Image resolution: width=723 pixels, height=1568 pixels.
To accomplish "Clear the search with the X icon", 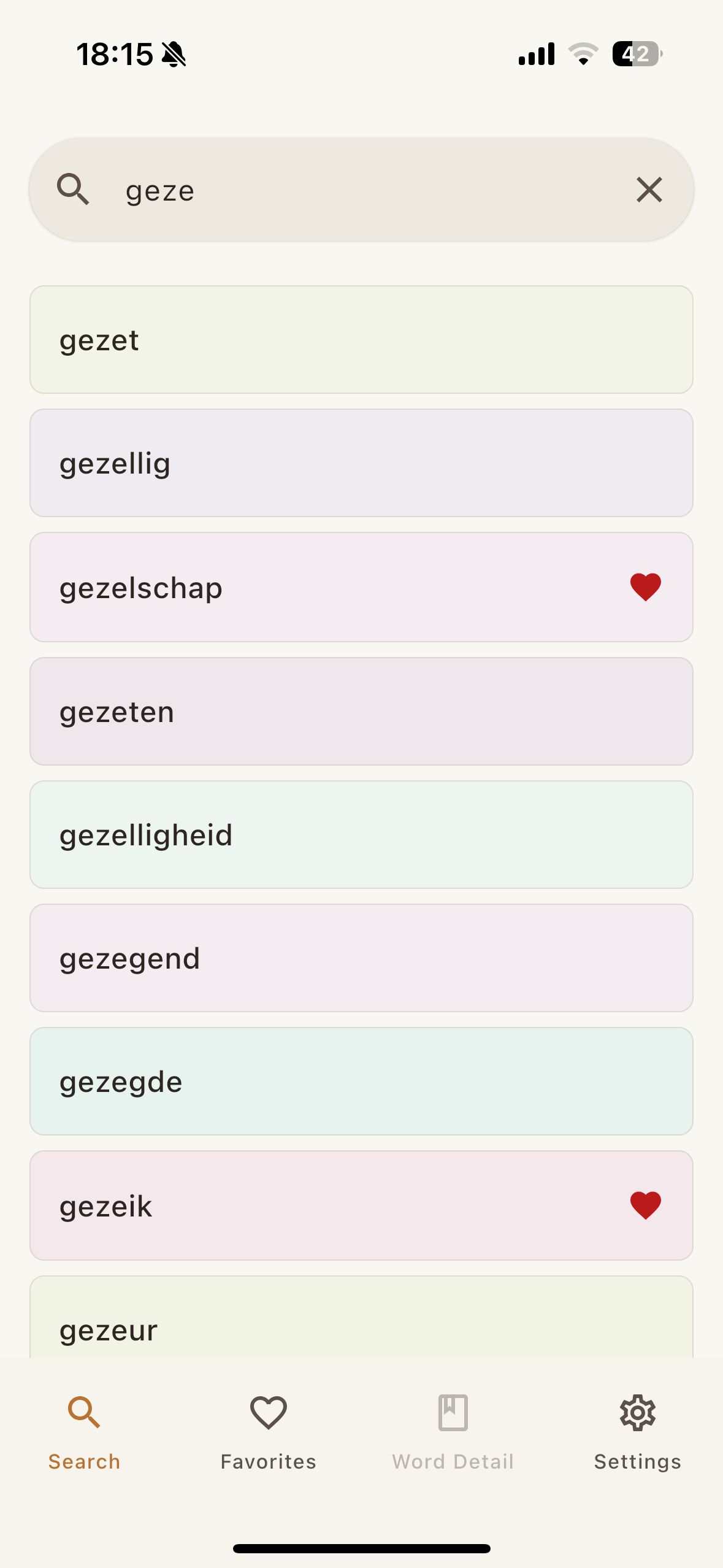I will click(649, 190).
